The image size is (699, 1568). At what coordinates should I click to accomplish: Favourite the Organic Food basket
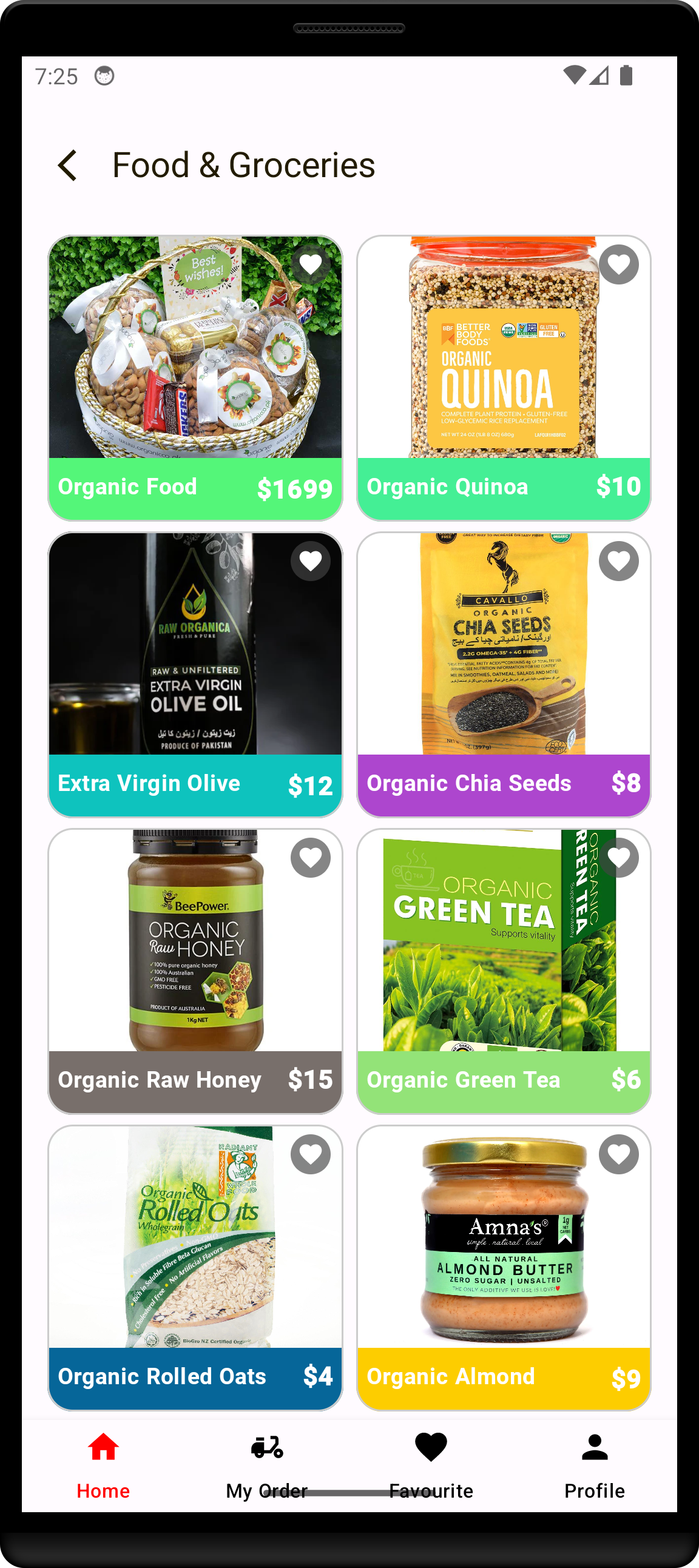click(x=311, y=264)
